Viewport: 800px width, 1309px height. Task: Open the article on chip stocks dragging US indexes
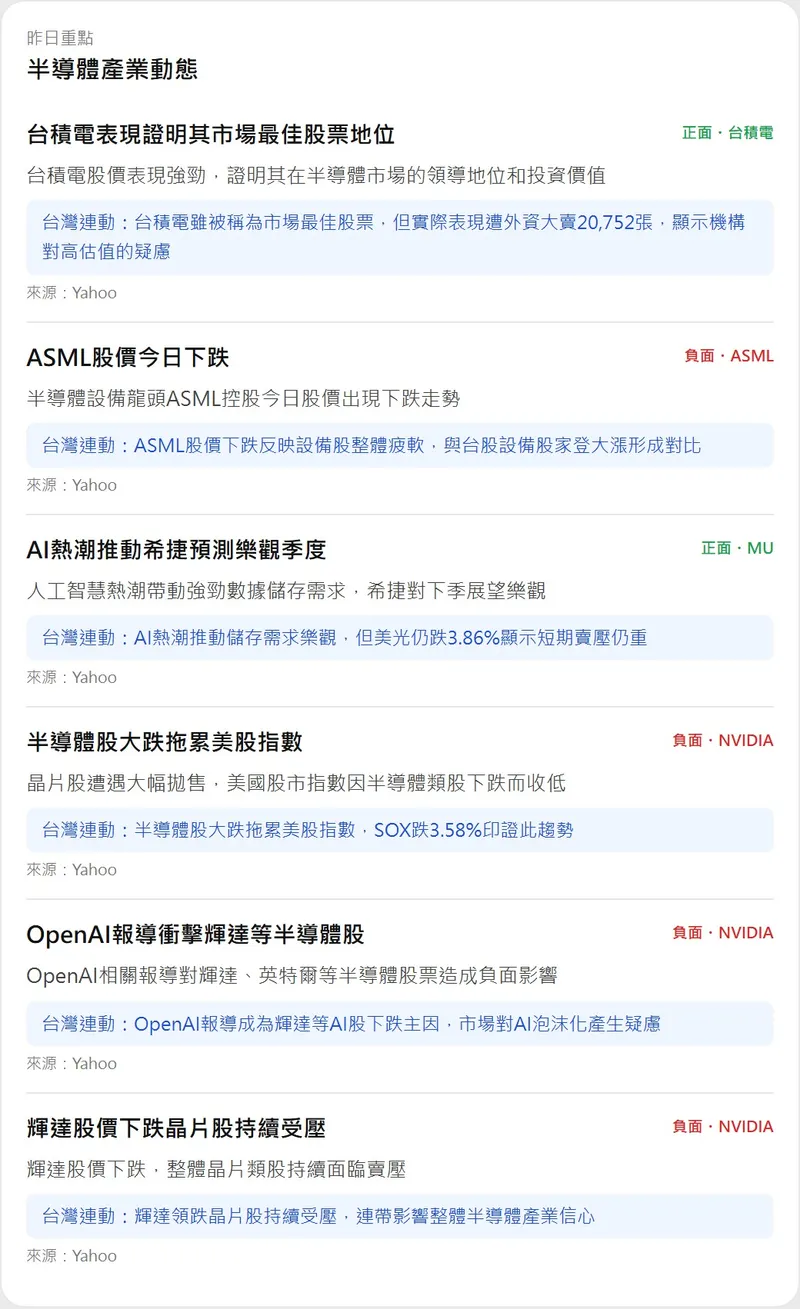pos(164,742)
